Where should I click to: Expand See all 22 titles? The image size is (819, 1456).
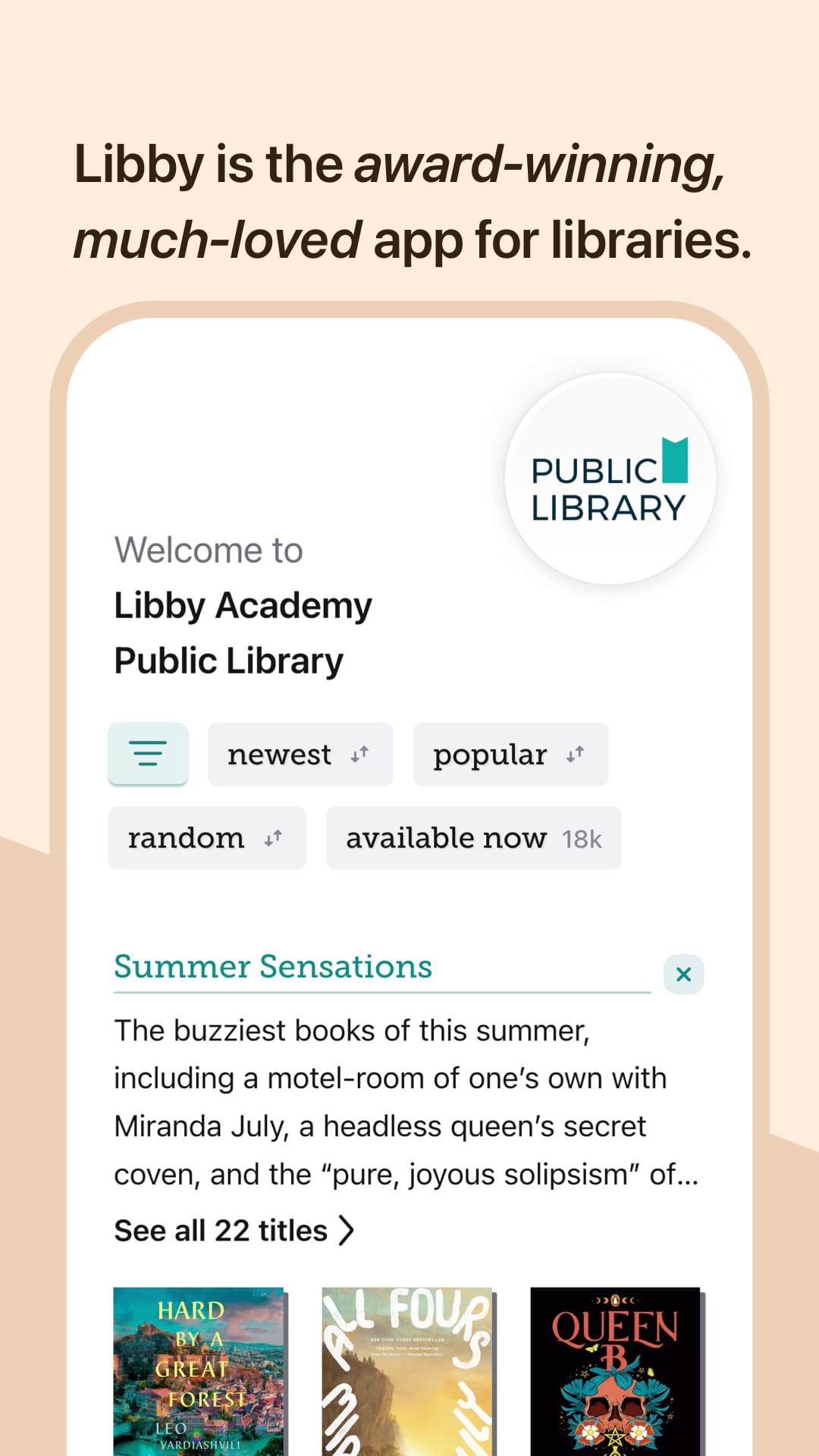[220, 1230]
